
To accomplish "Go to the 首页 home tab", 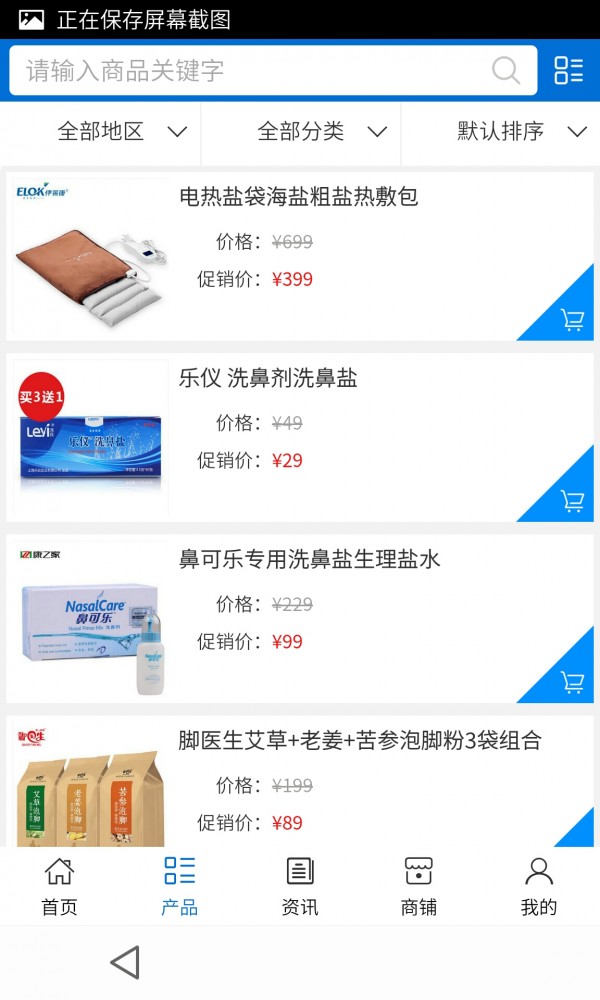I will (x=59, y=886).
